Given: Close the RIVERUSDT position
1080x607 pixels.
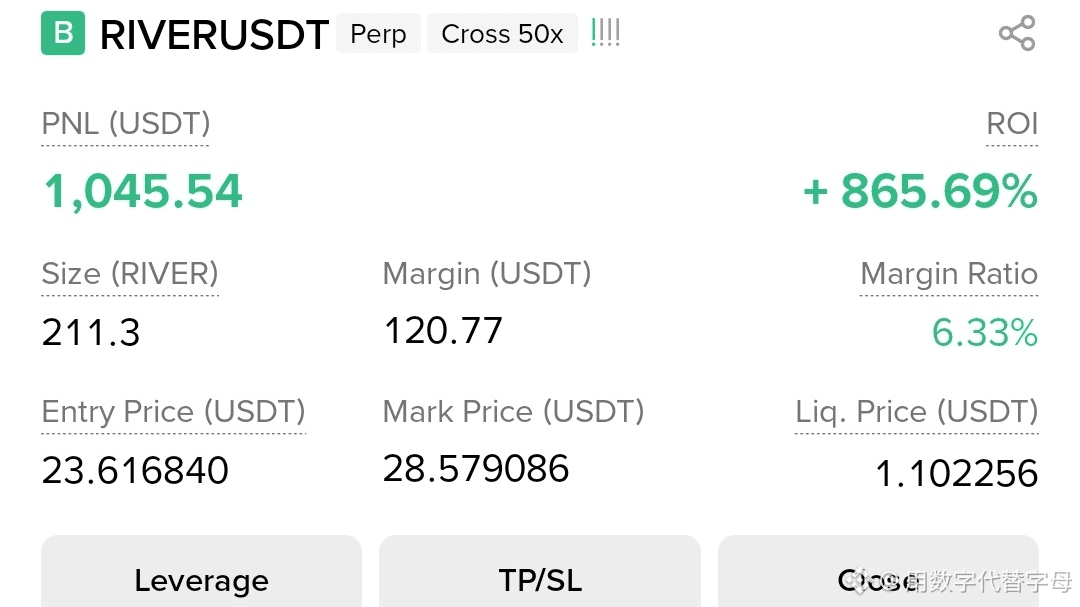Looking at the screenshot, I should [878, 579].
